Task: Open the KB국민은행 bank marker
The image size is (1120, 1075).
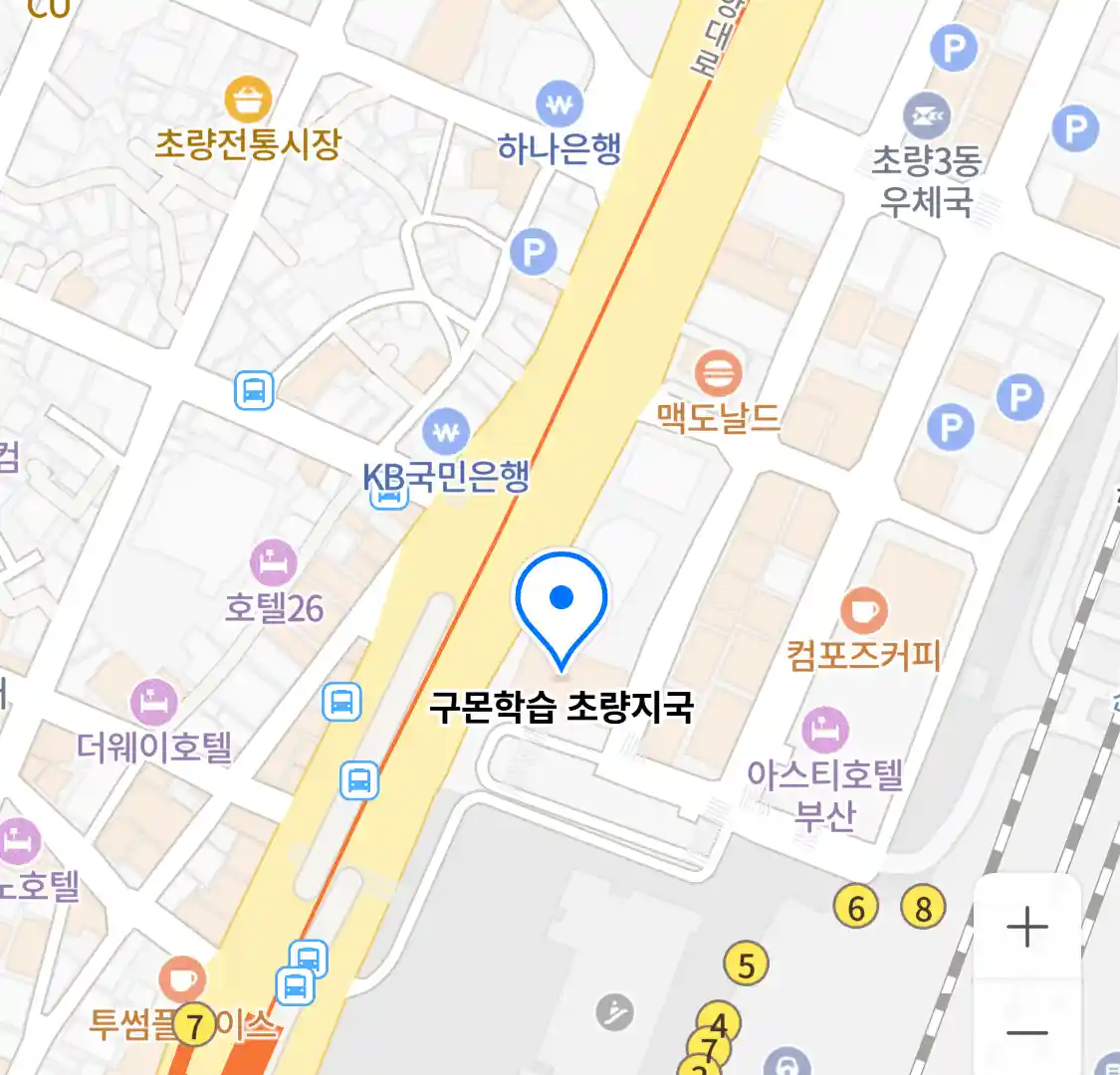Action: coord(446,433)
